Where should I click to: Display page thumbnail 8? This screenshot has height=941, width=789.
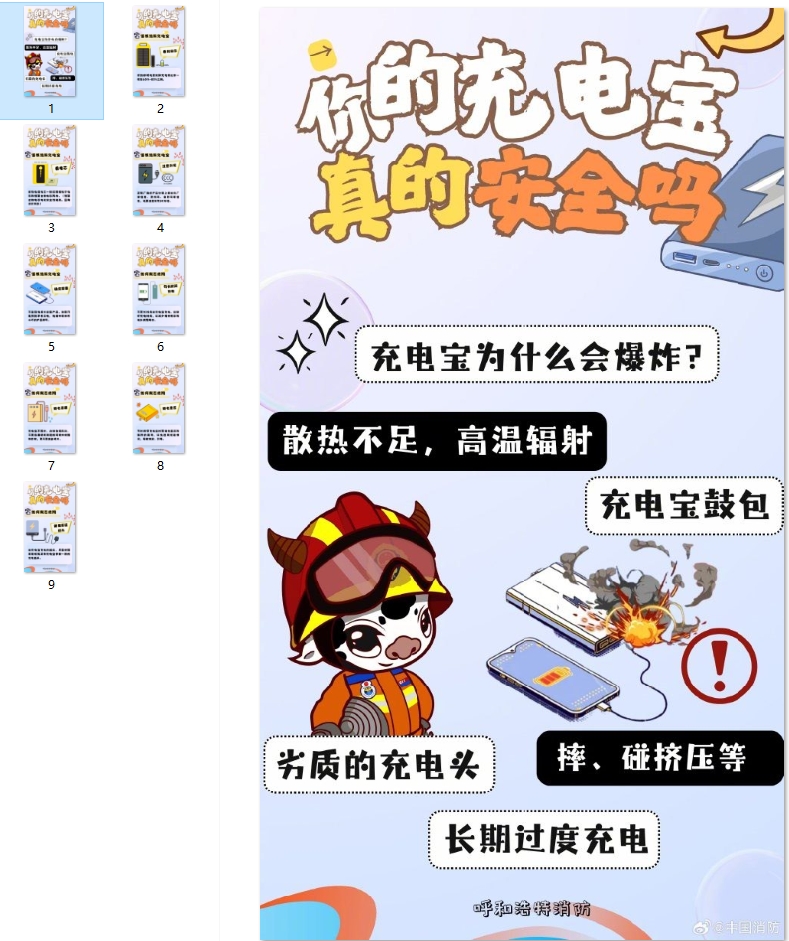[159, 409]
